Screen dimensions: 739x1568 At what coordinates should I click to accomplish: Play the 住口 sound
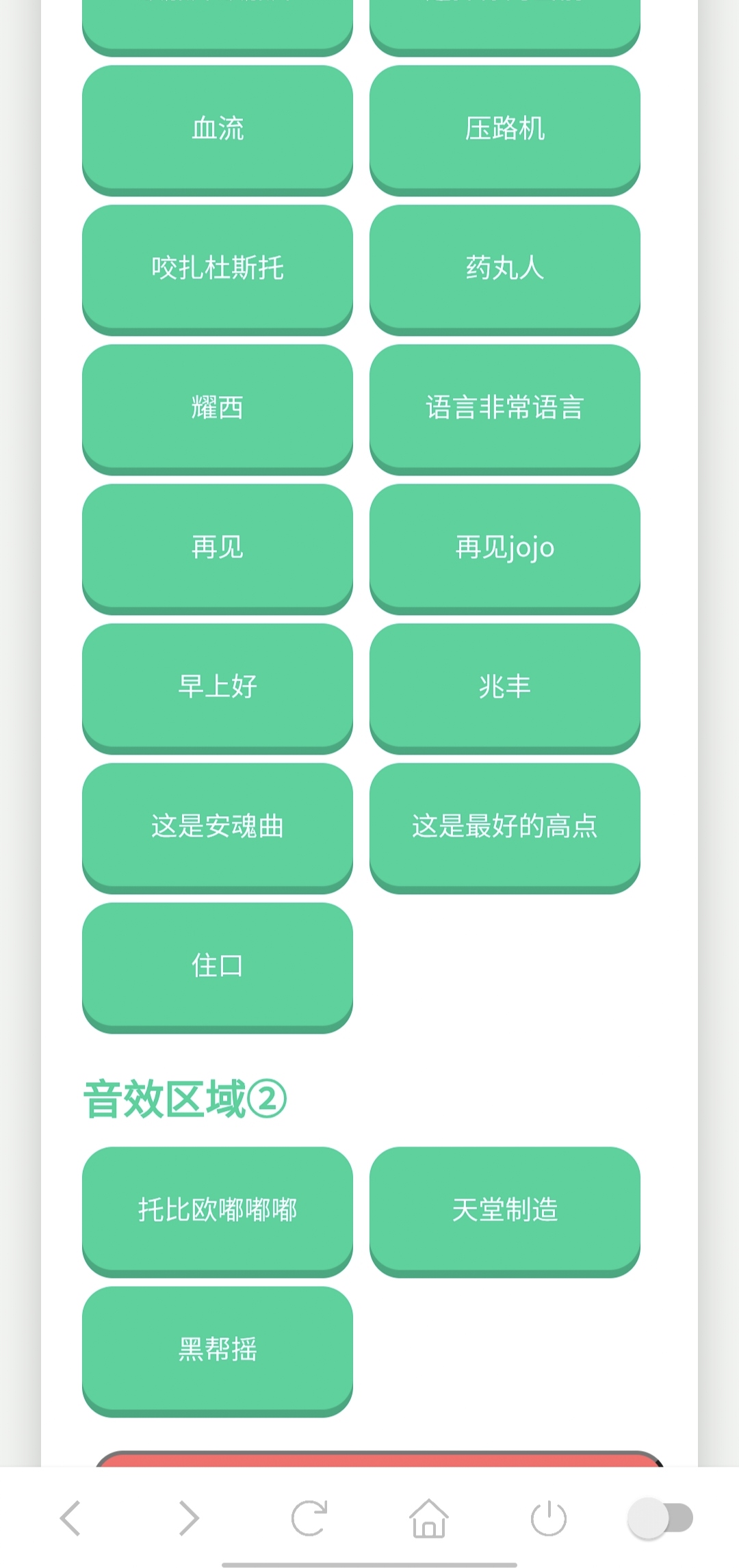tap(218, 966)
